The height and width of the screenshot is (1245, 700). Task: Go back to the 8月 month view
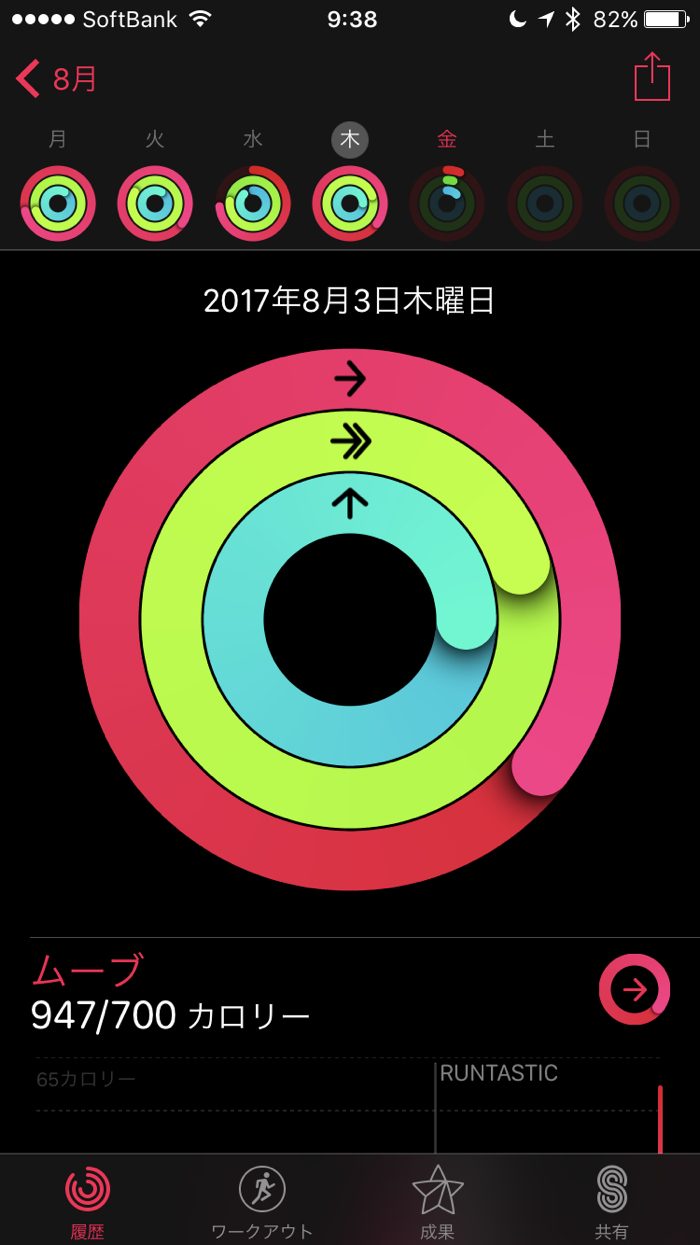click(57, 79)
